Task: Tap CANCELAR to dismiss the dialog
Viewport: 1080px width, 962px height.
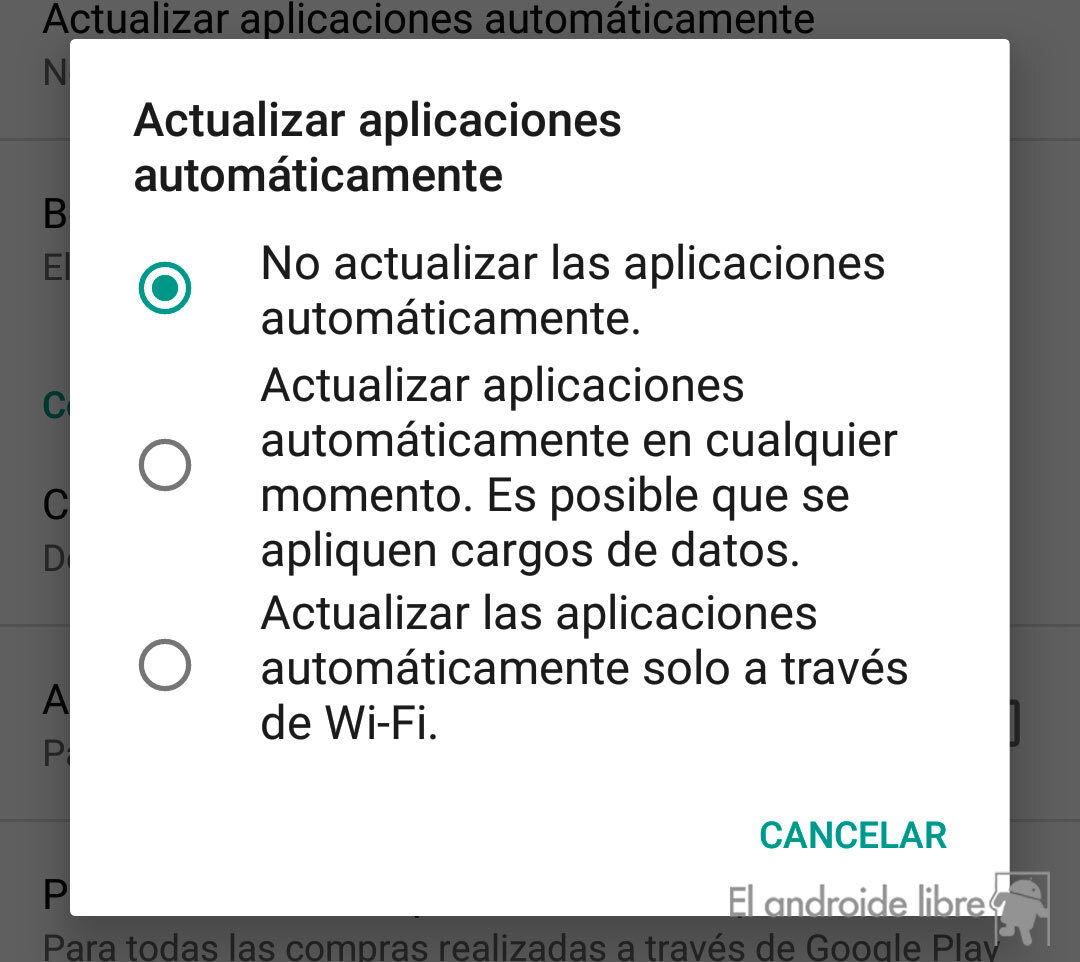Action: click(852, 835)
